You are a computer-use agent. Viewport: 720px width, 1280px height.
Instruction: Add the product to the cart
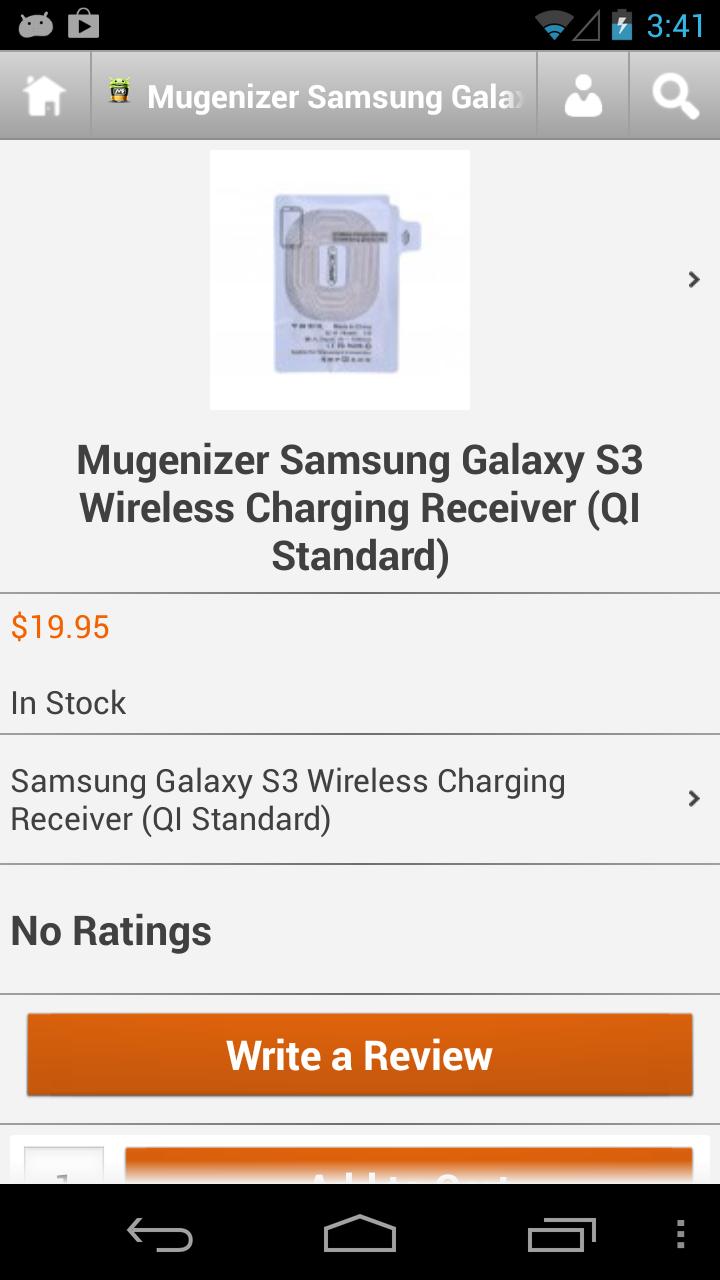[408, 1167]
